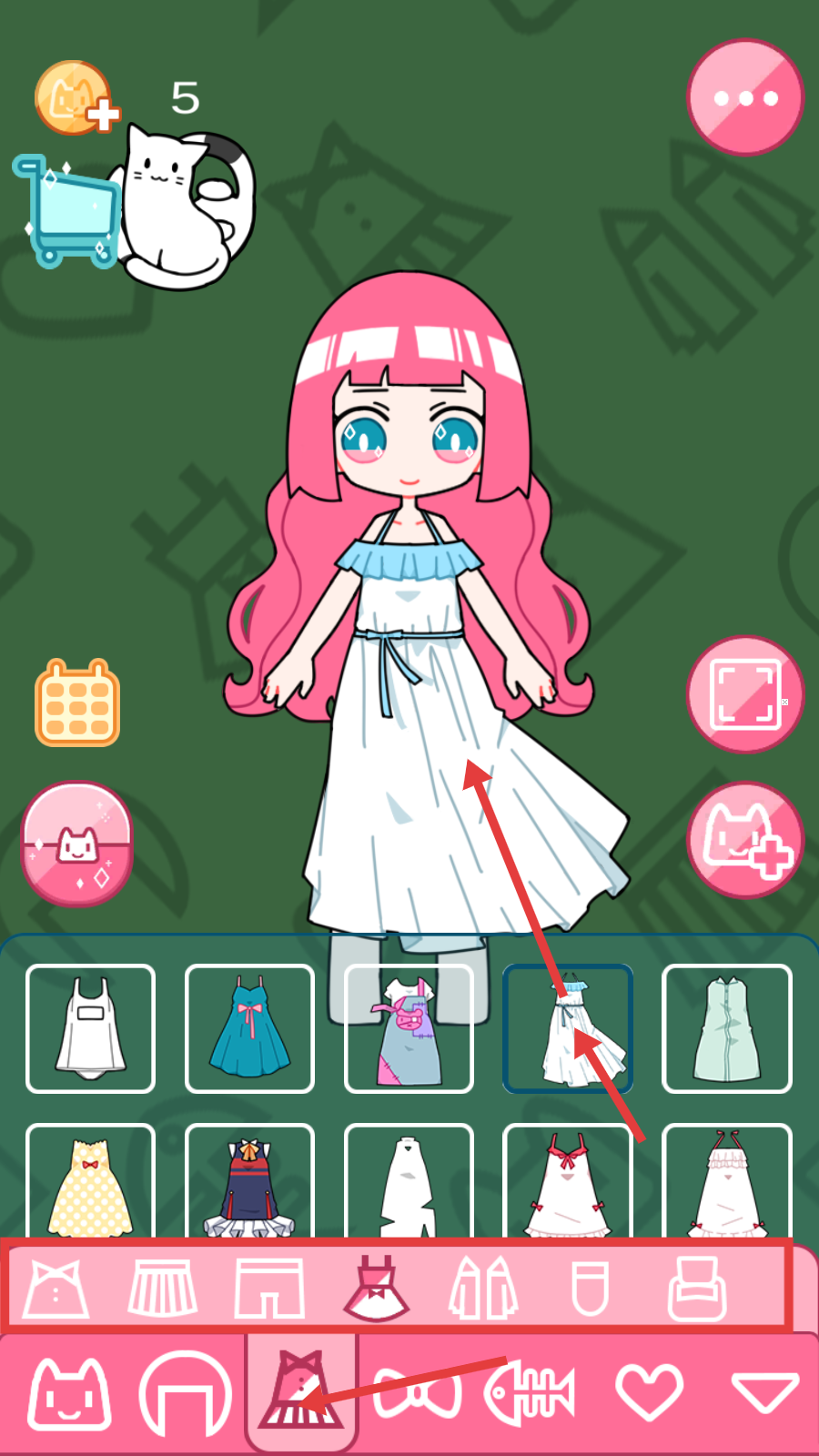Open the daily calendar
The width and height of the screenshot is (819, 1456).
pyautogui.click(x=77, y=703)
